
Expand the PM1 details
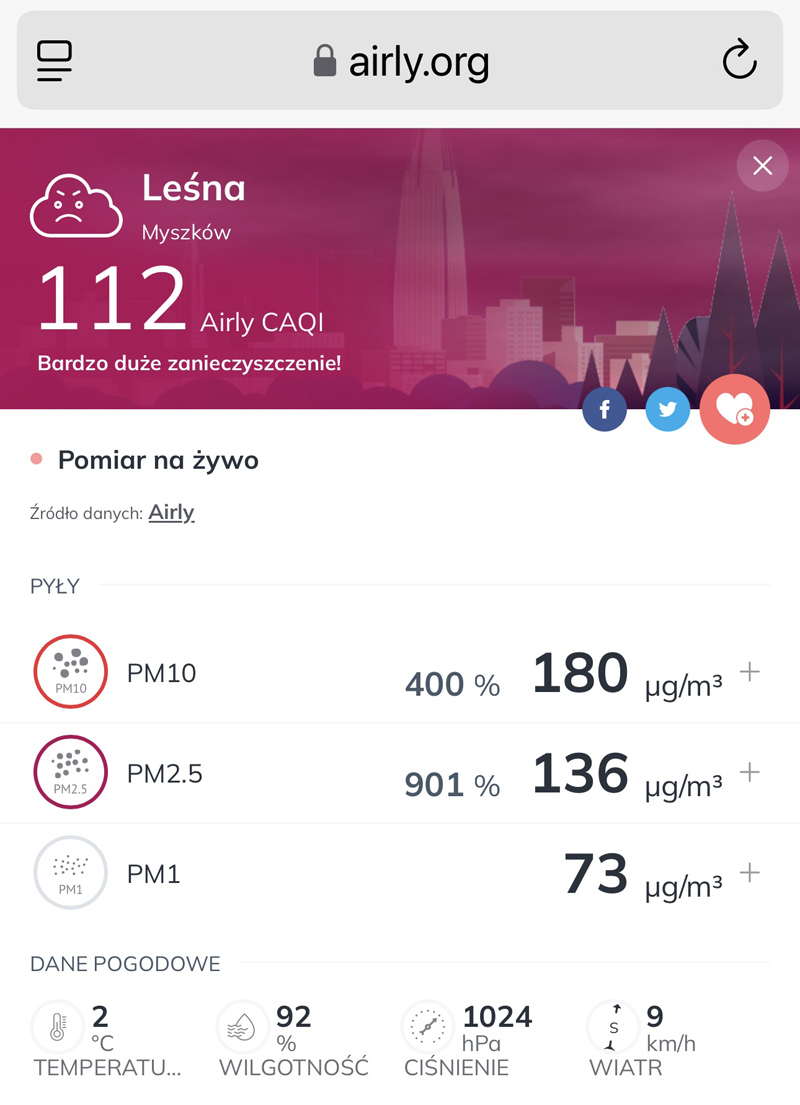(x=749, y=873)
